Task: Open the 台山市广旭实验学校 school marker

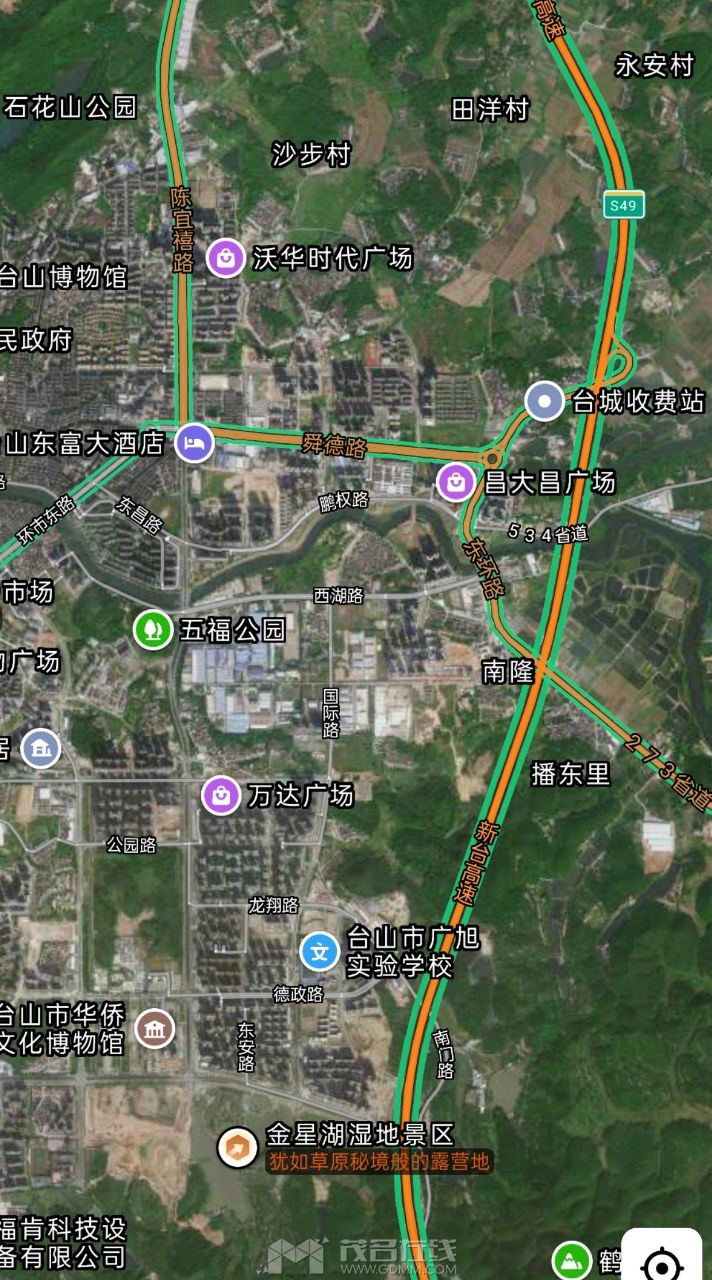Action: (x=320, y=951)
